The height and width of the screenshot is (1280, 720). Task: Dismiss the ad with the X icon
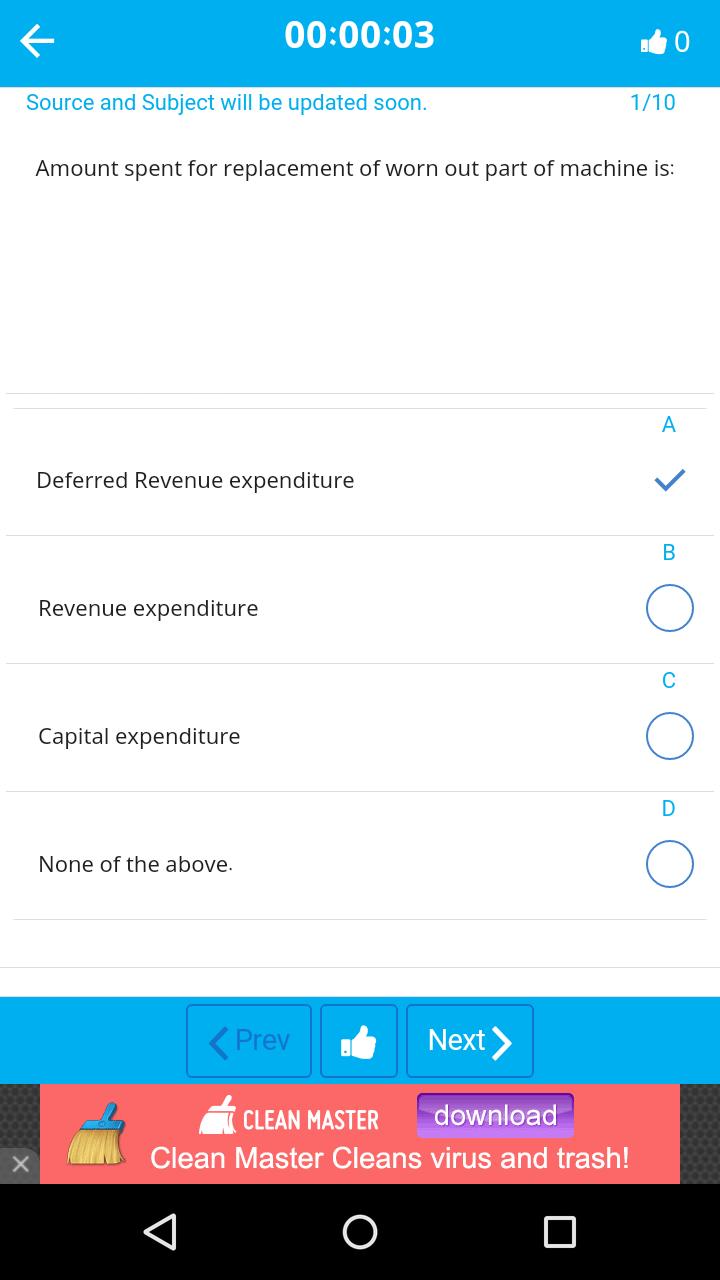pyautogui.click(x=20, y=1164)
